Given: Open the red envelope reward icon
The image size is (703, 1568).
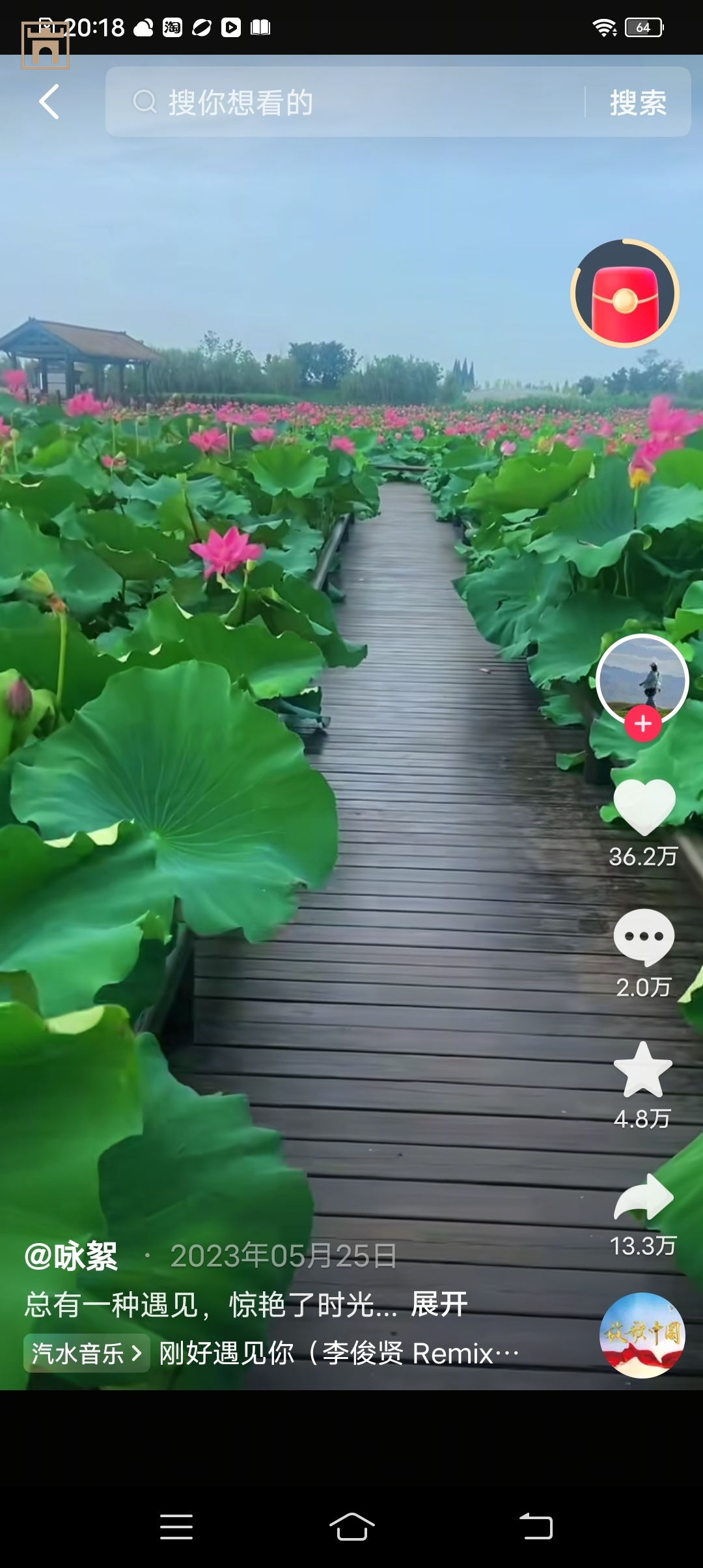Looking at the screenshot, I should tap(625, 294).
